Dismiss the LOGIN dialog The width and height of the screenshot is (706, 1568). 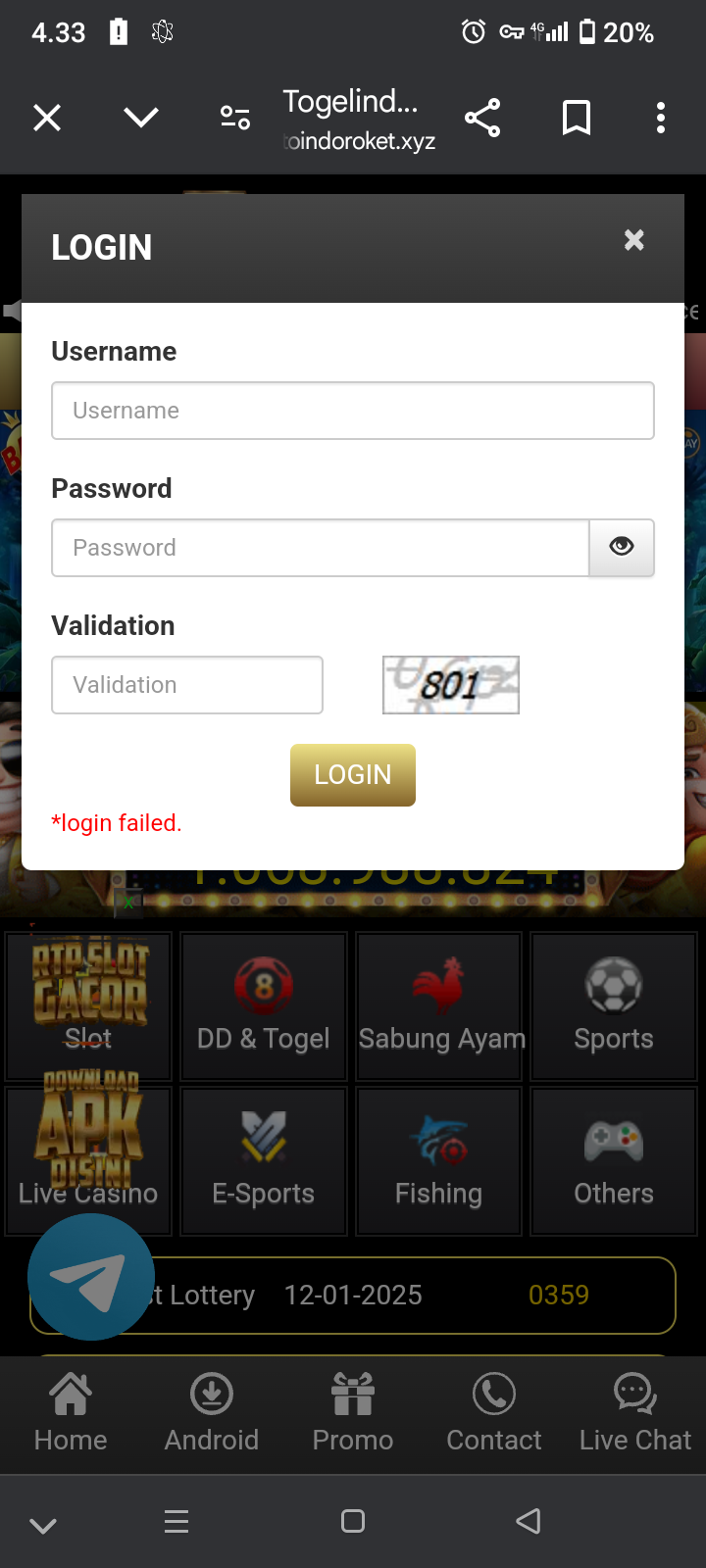[634, 240]
